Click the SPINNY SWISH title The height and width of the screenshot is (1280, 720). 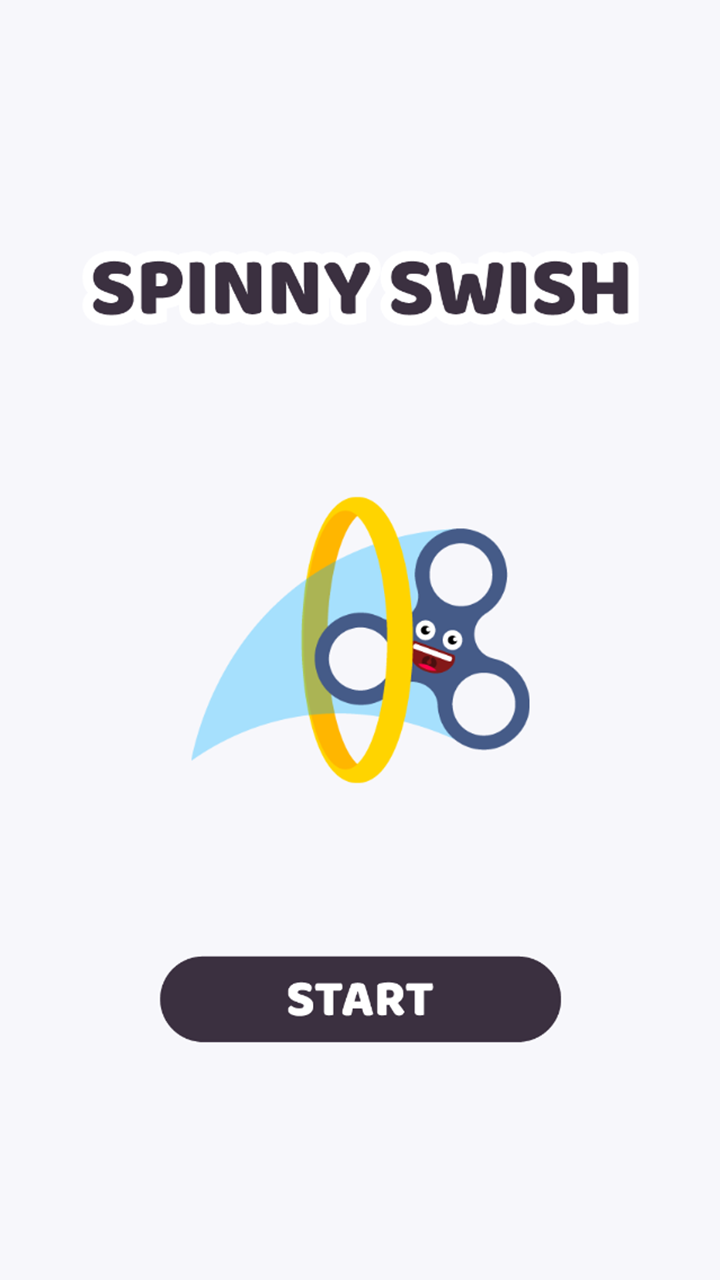[360, 288]
